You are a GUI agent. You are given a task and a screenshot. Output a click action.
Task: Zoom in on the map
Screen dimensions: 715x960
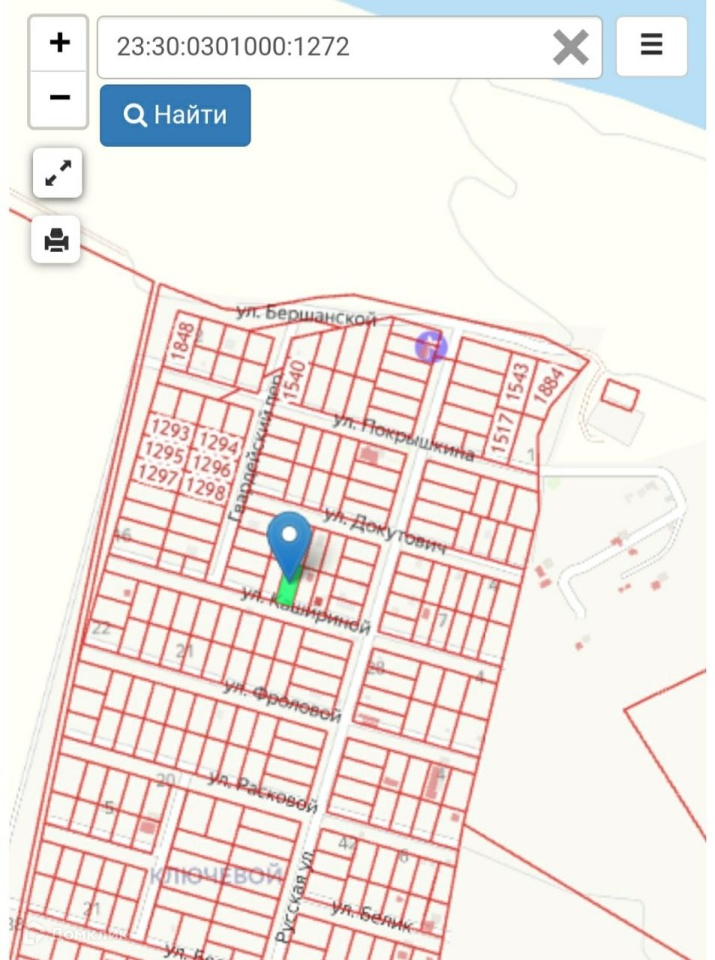59,43
